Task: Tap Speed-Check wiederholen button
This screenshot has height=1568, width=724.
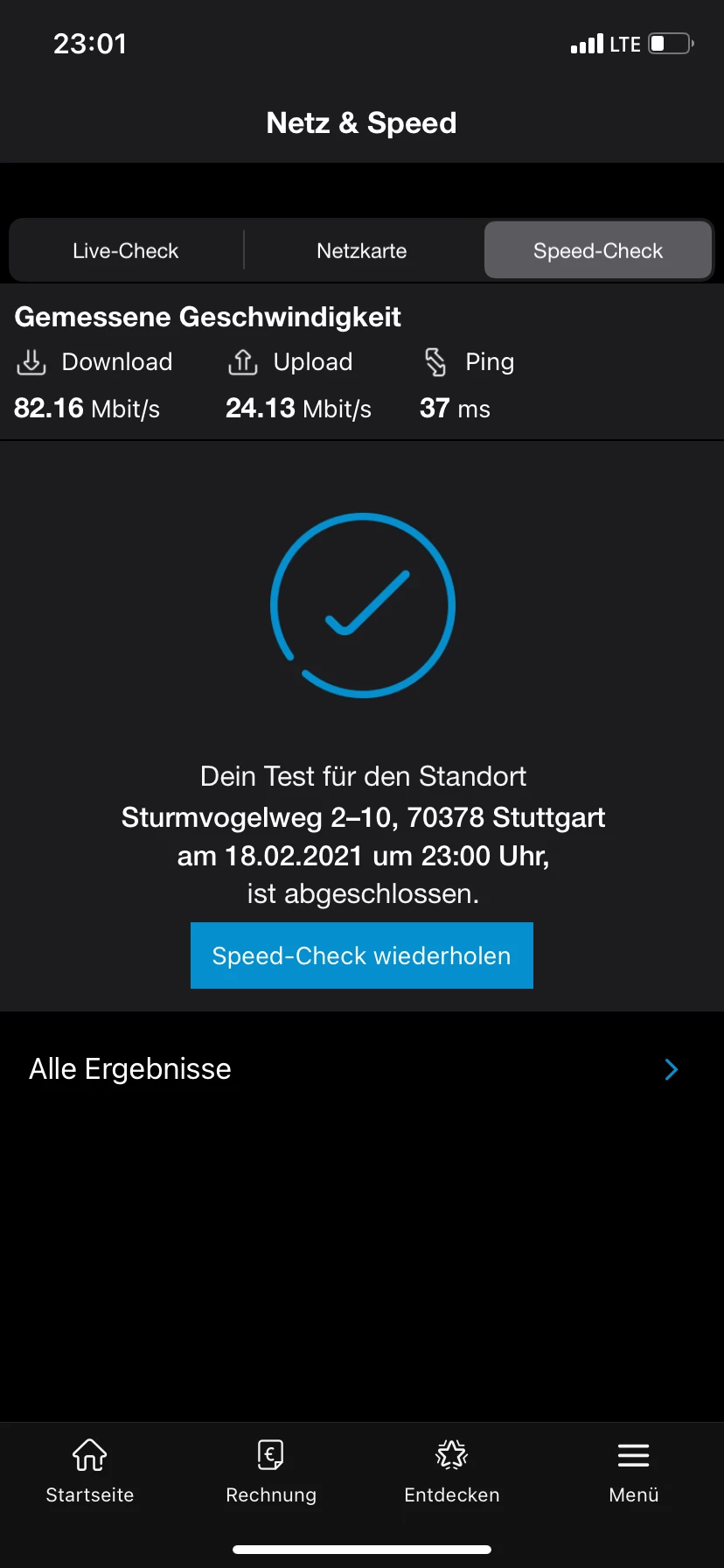Action: click(x=362, y=955)
